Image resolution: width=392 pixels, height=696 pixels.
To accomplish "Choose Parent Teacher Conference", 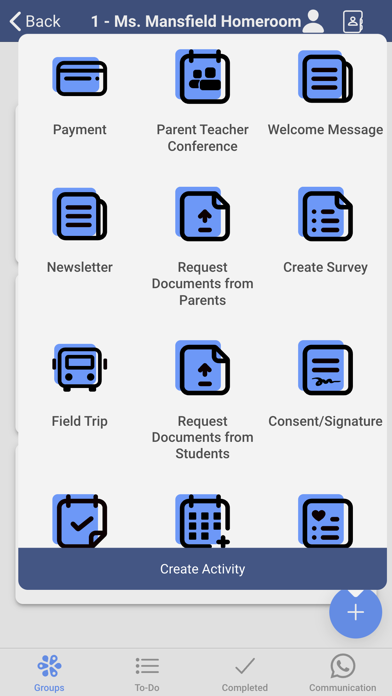I will point(202,101).
